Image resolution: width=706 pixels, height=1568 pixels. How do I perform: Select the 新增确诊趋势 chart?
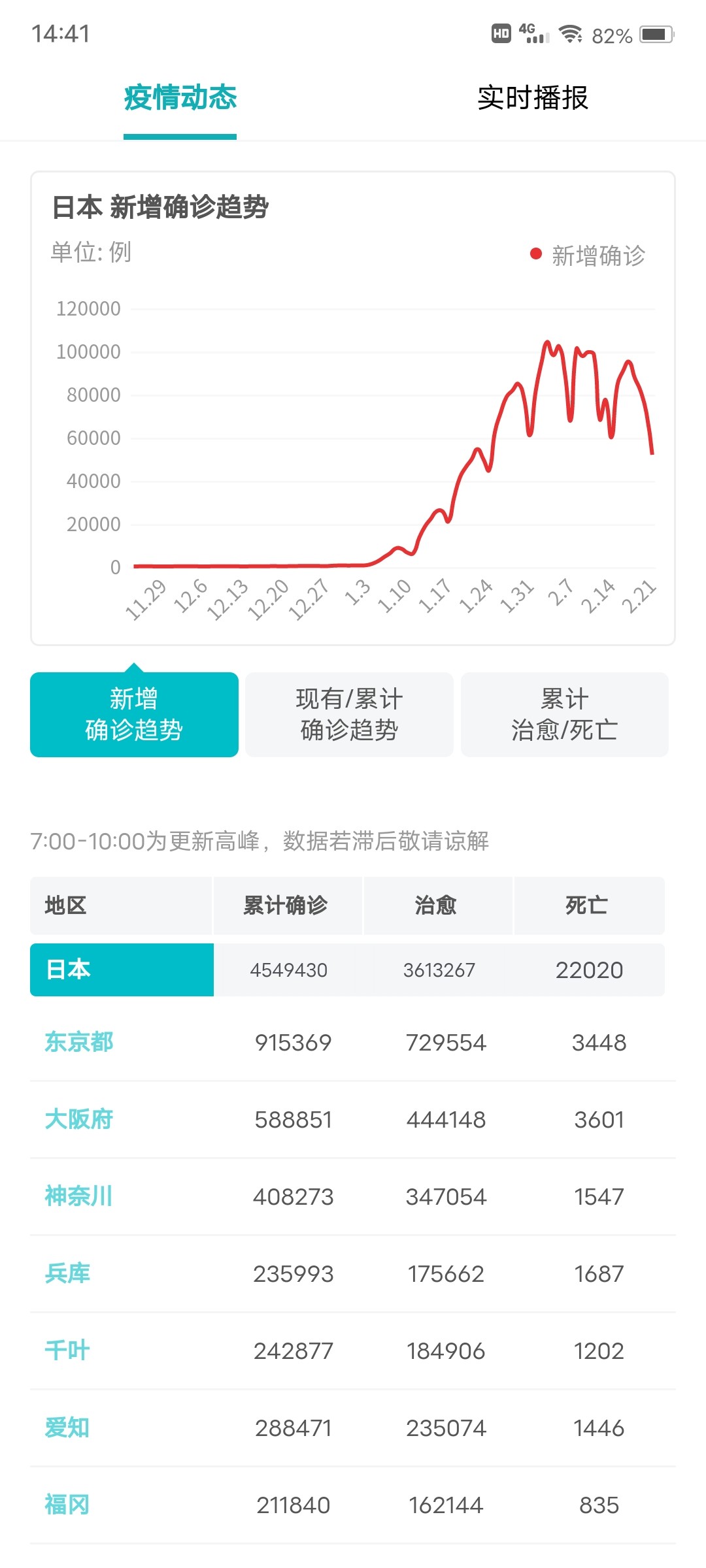134,714
